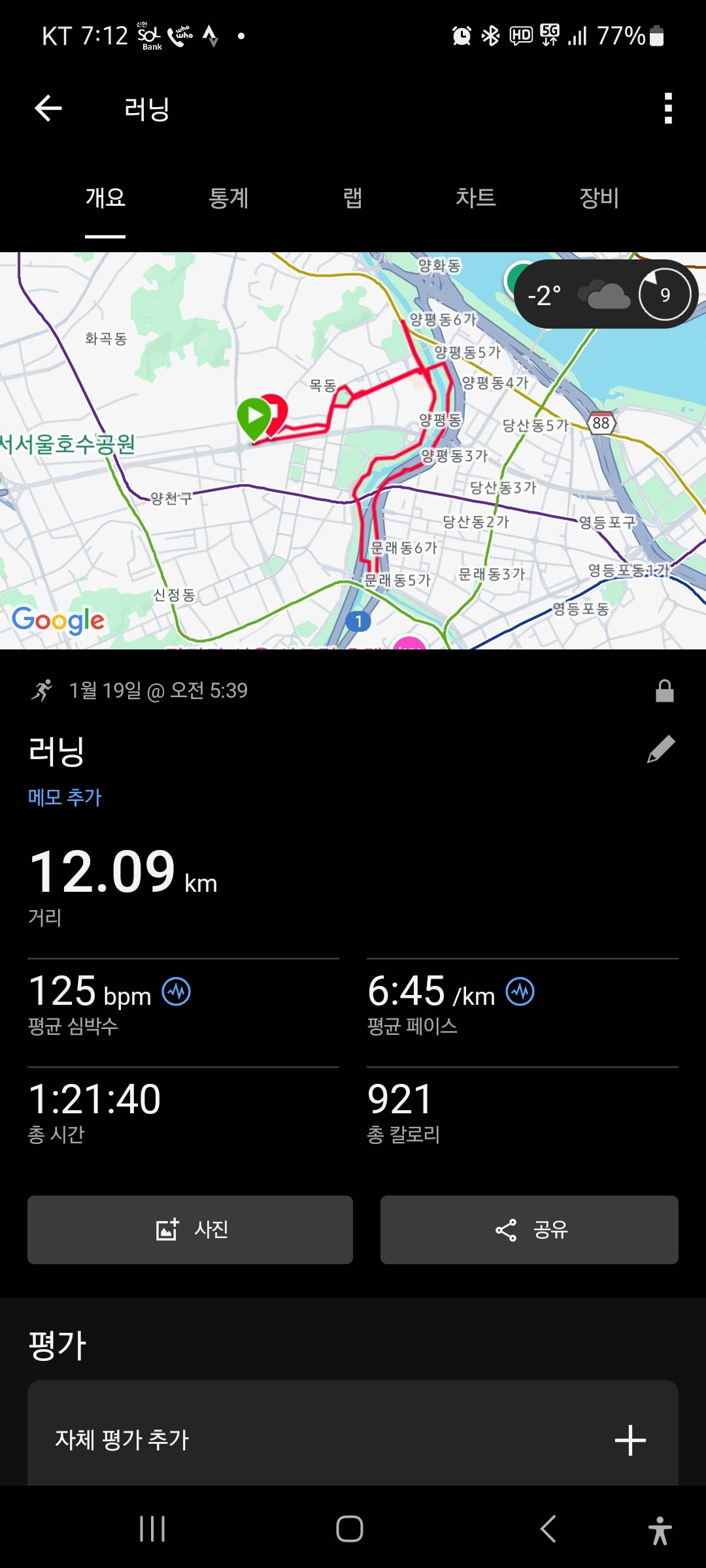
Task: Tap the green start marker on the route map
Action: [255, 415]
